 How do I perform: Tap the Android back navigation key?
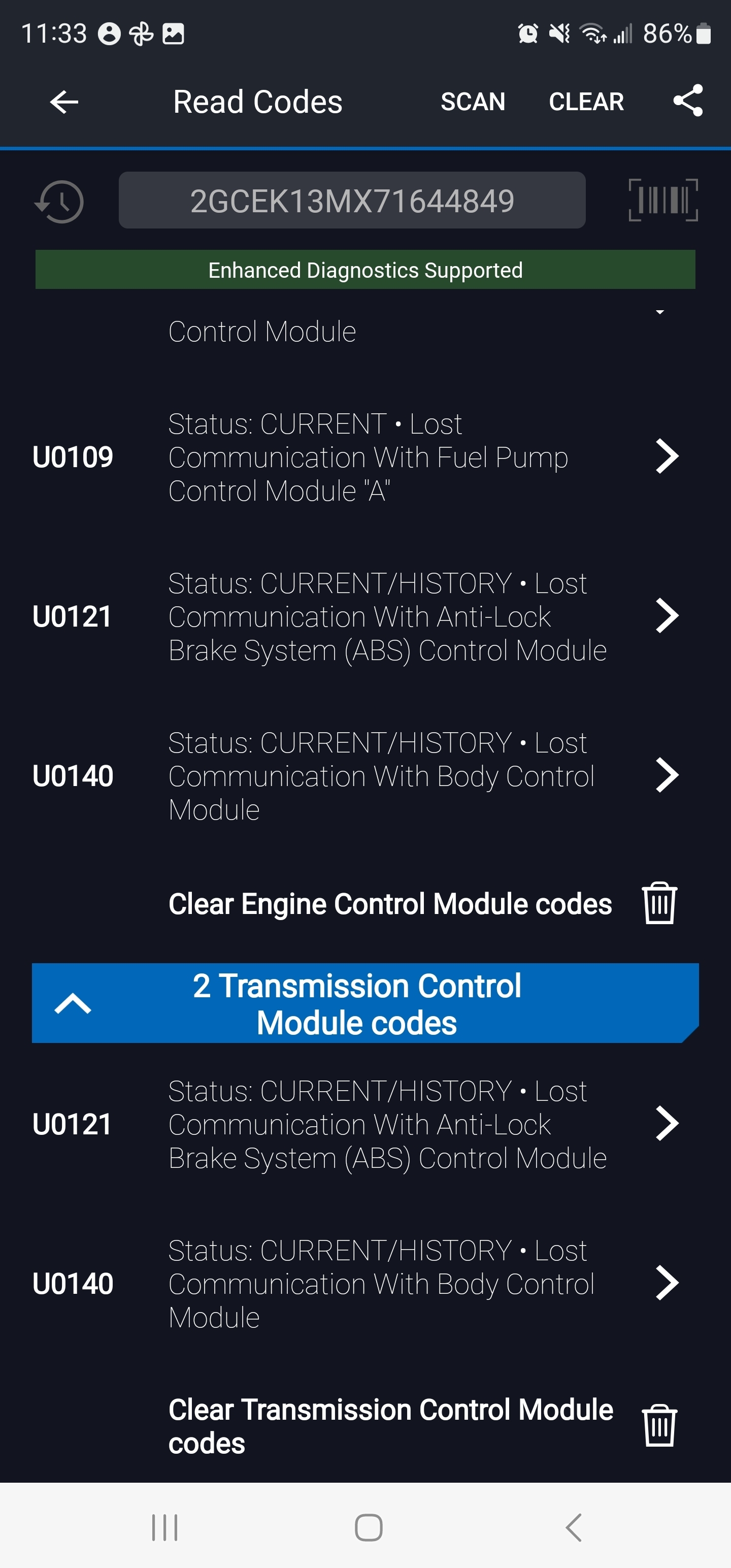point(571,1525)
